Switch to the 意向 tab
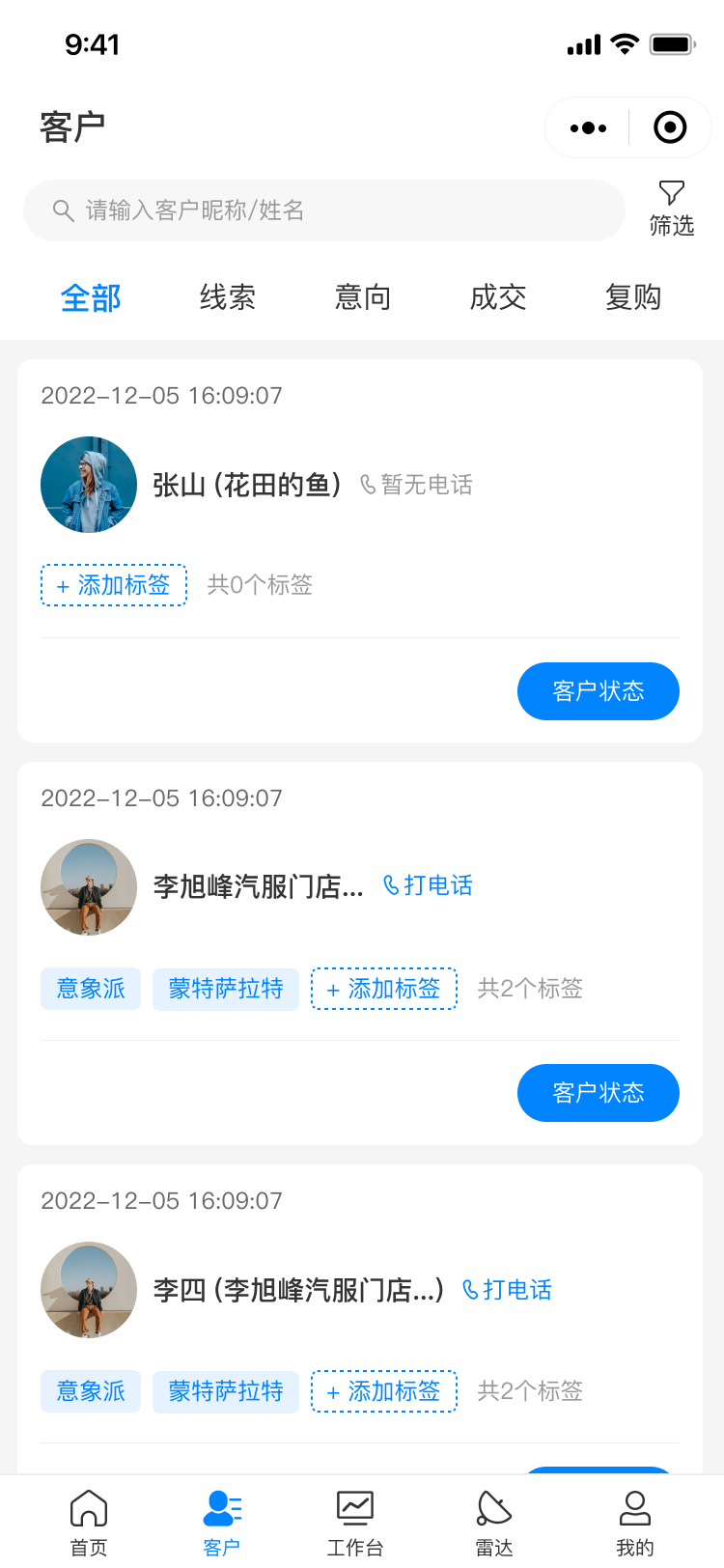 tap(362, 297)
